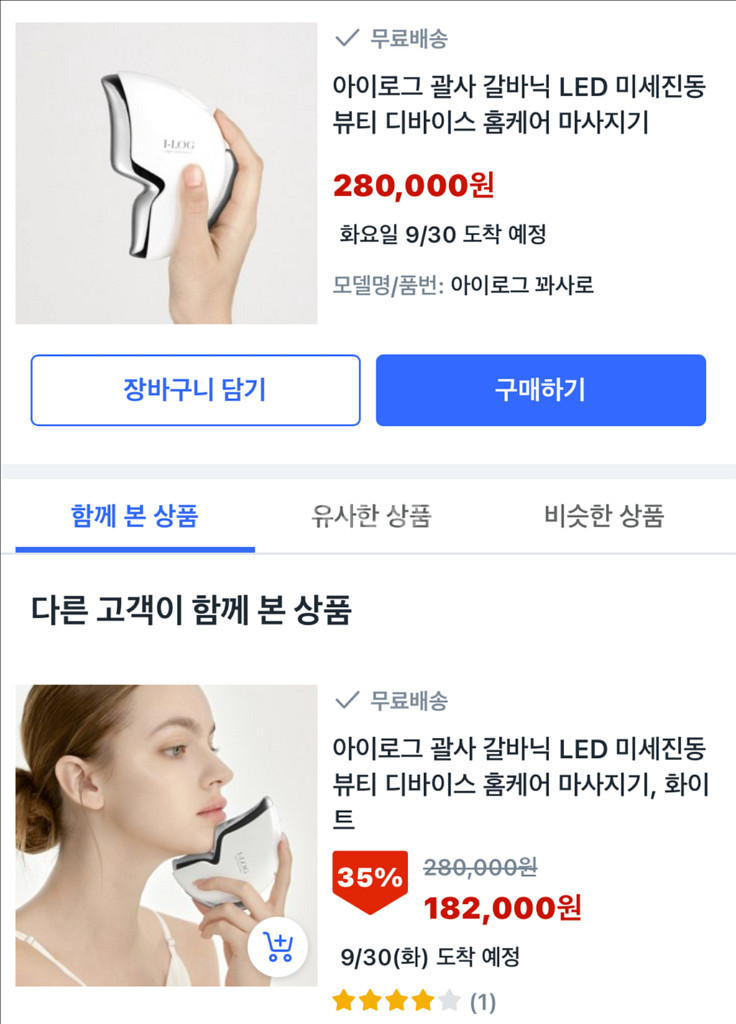736x1024 pixels.
Task: Open the product title link for 아이로그 괄사 갈바닉
Action: pyautogui.click(x=519, y=110)
